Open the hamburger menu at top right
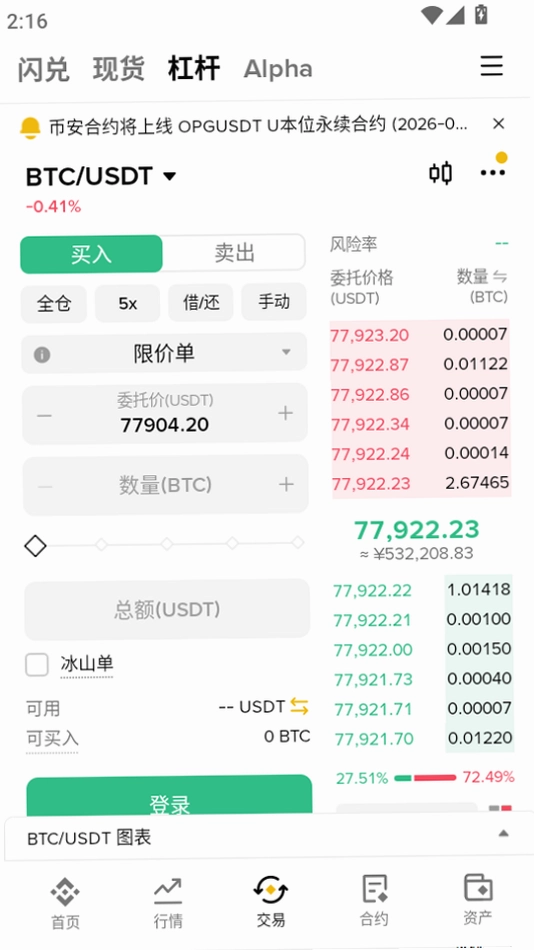This screenshot has width=534, height=950. tap(492, 65)
